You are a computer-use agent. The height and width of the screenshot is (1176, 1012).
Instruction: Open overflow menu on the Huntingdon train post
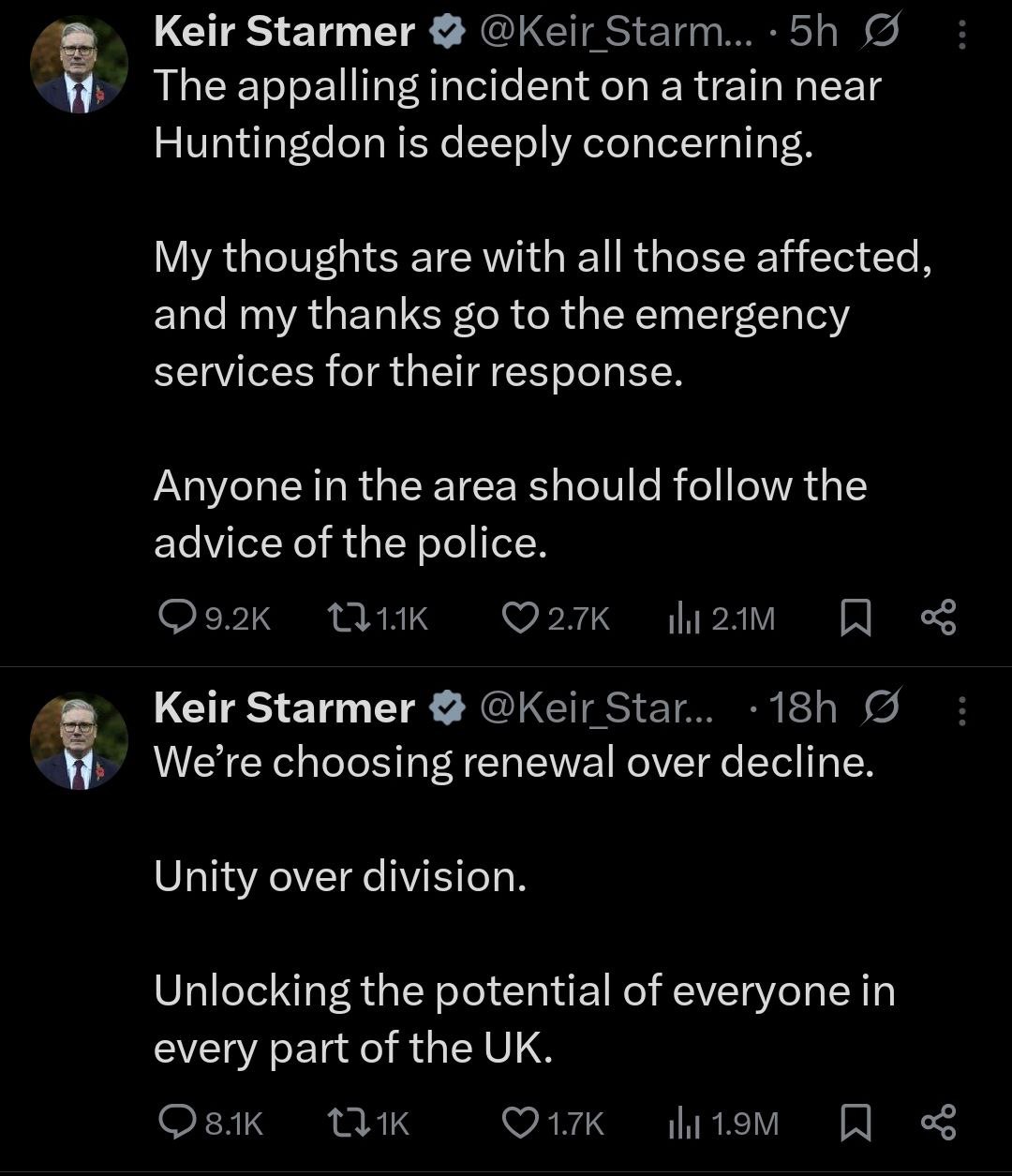[961, 36]
